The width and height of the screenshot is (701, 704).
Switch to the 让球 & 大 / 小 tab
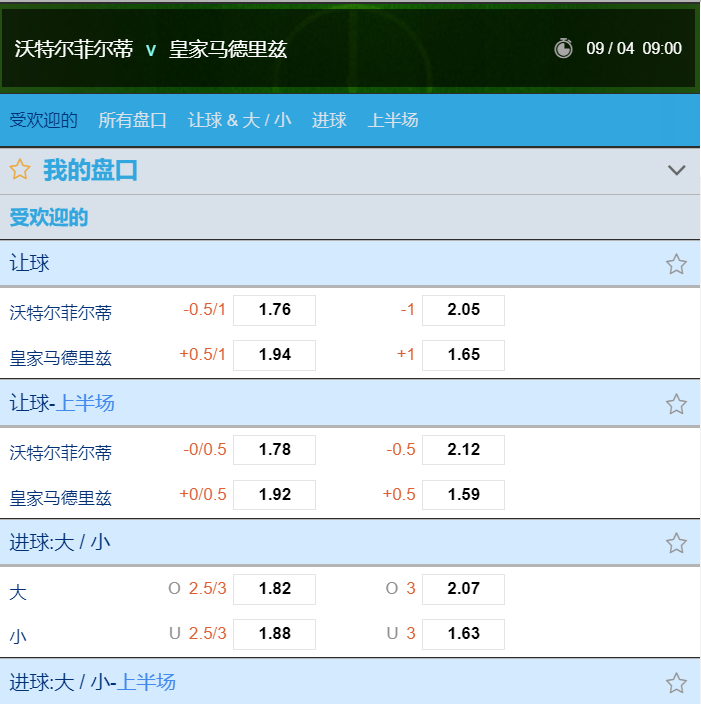(239, 120)
